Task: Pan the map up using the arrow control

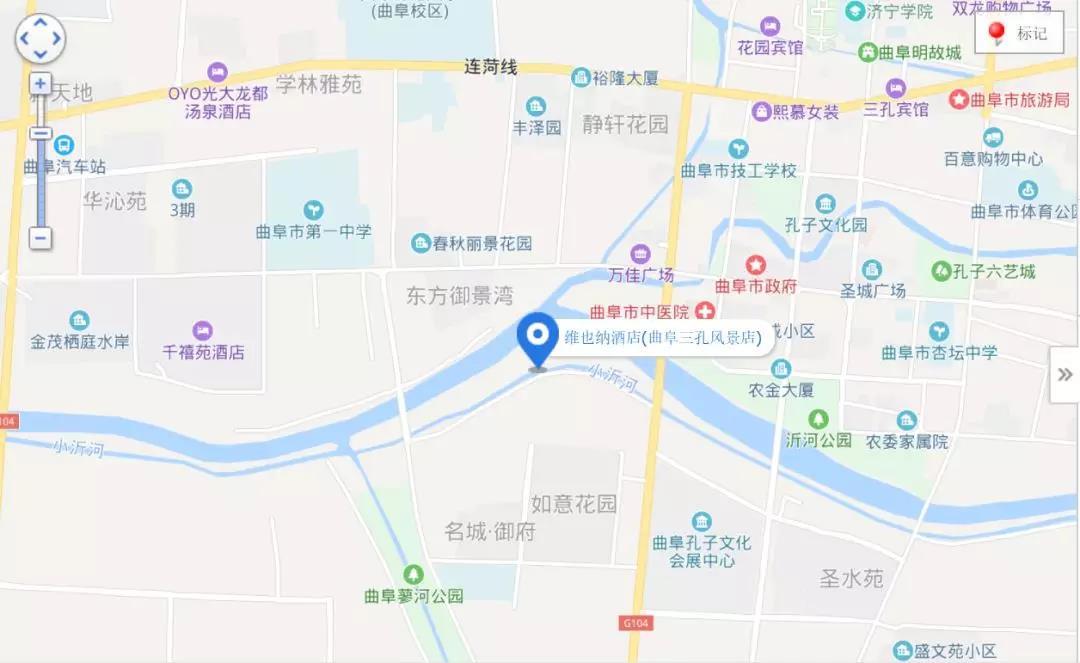Action: click(40, 24)
